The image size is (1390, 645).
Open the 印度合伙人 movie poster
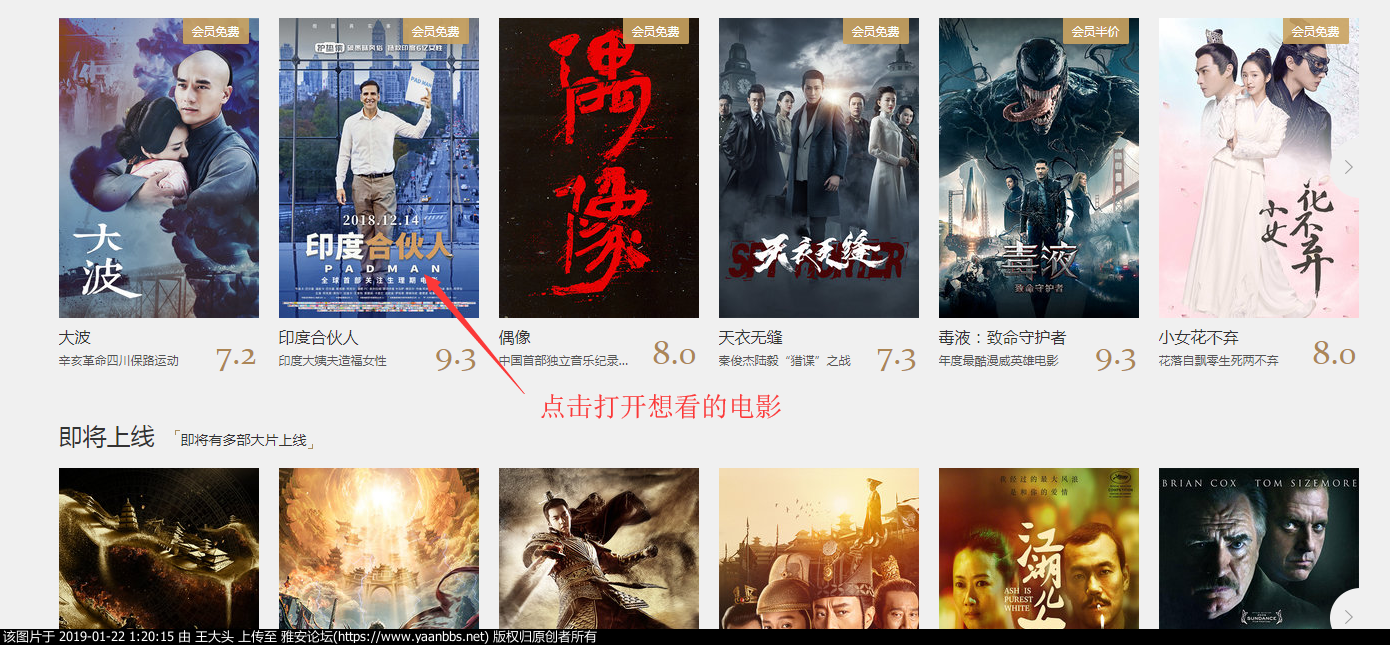tap(378, 168)
